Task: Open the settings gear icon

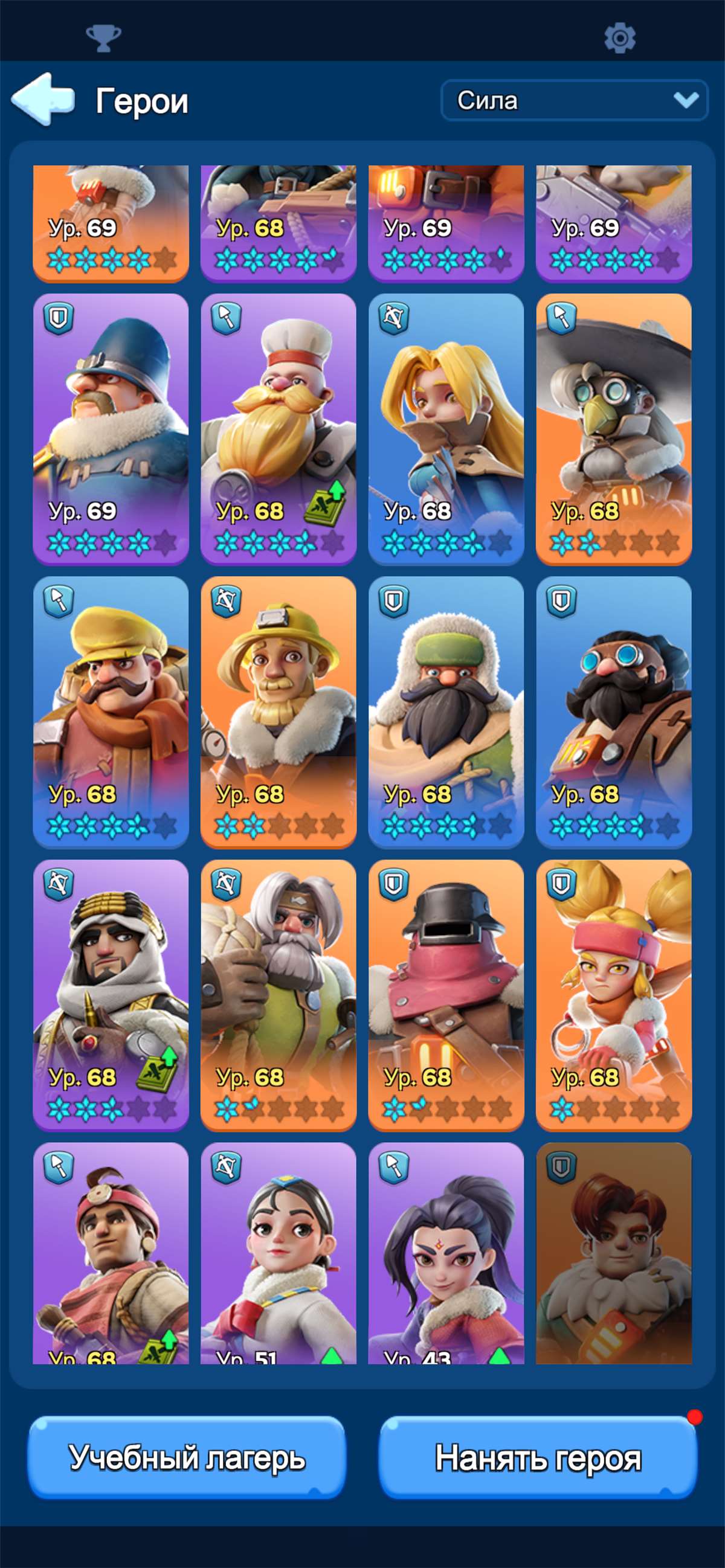Action: (620, 37)
